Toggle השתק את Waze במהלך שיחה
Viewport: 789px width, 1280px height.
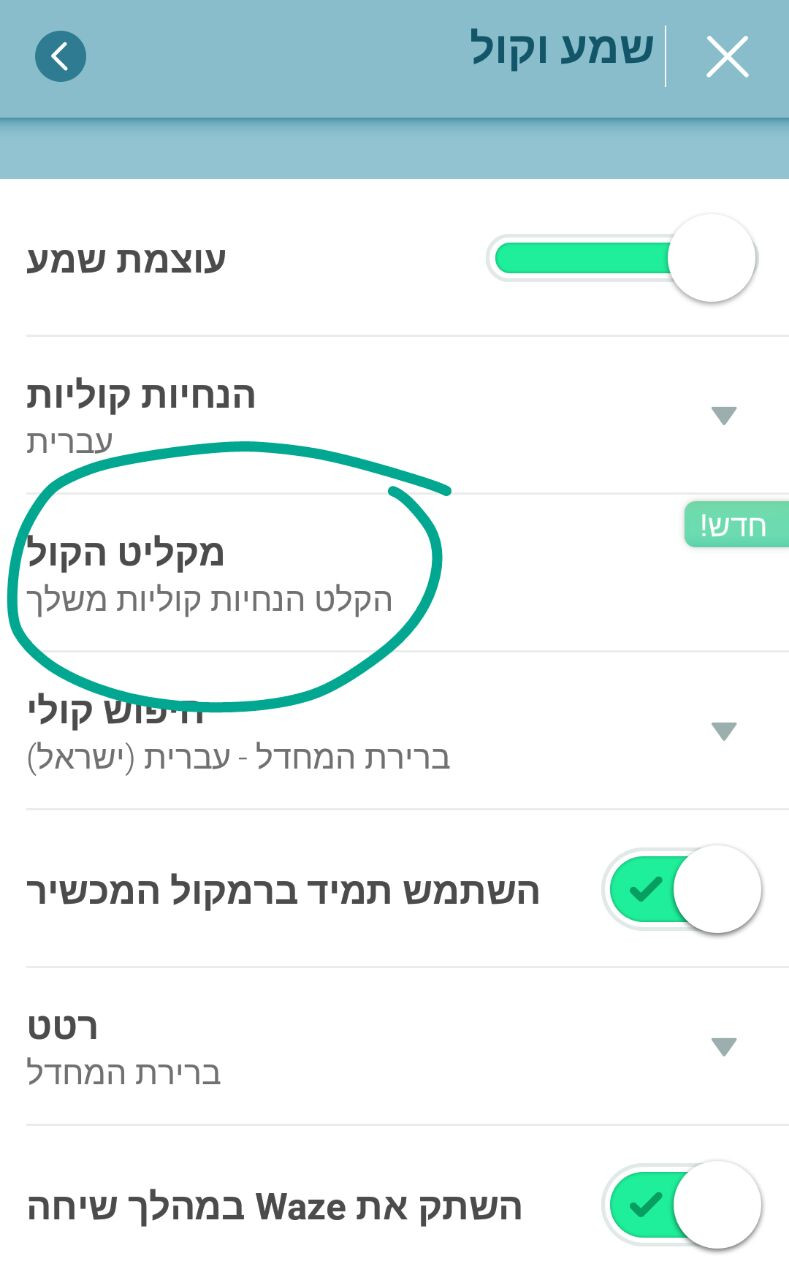684,1205
